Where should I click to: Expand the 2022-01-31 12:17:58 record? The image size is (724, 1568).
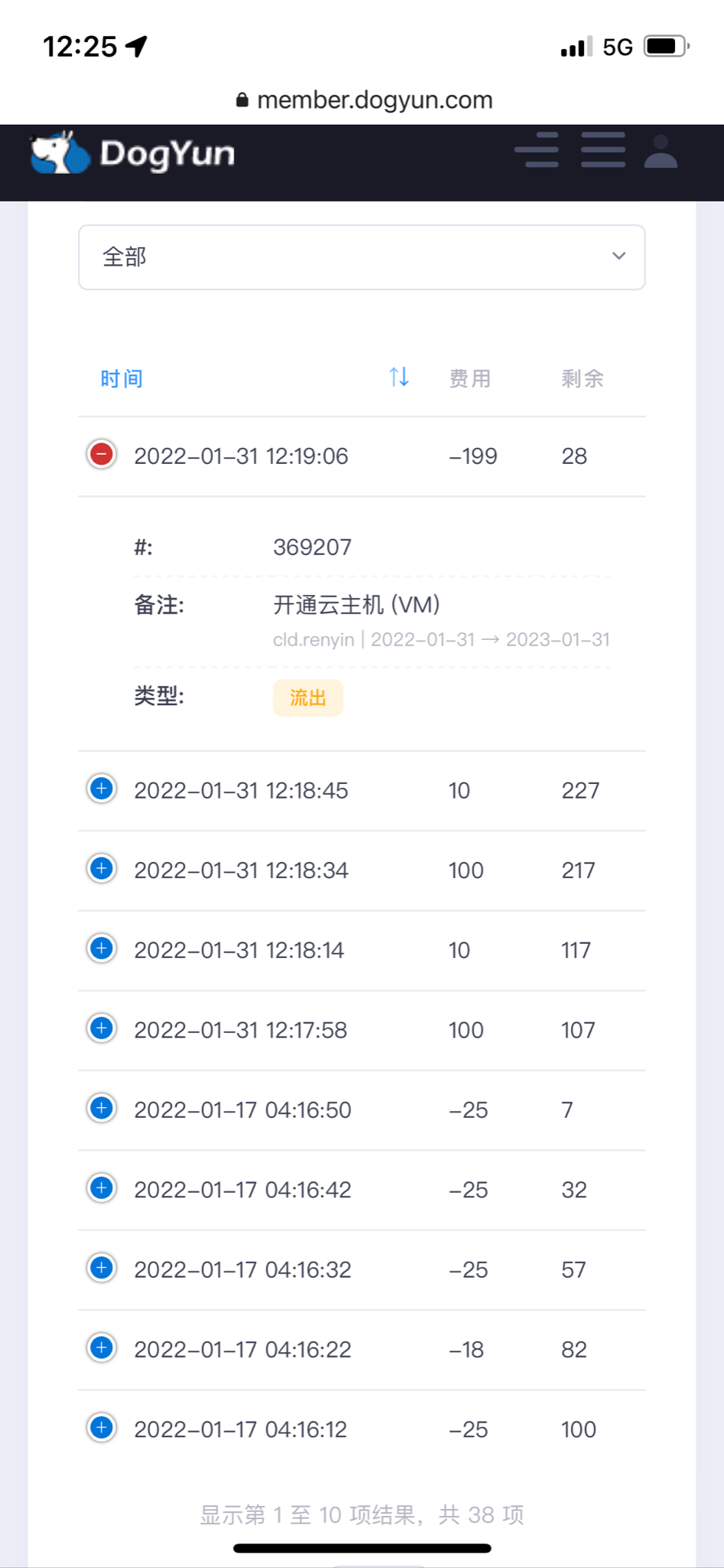[x=101, y=1028]
